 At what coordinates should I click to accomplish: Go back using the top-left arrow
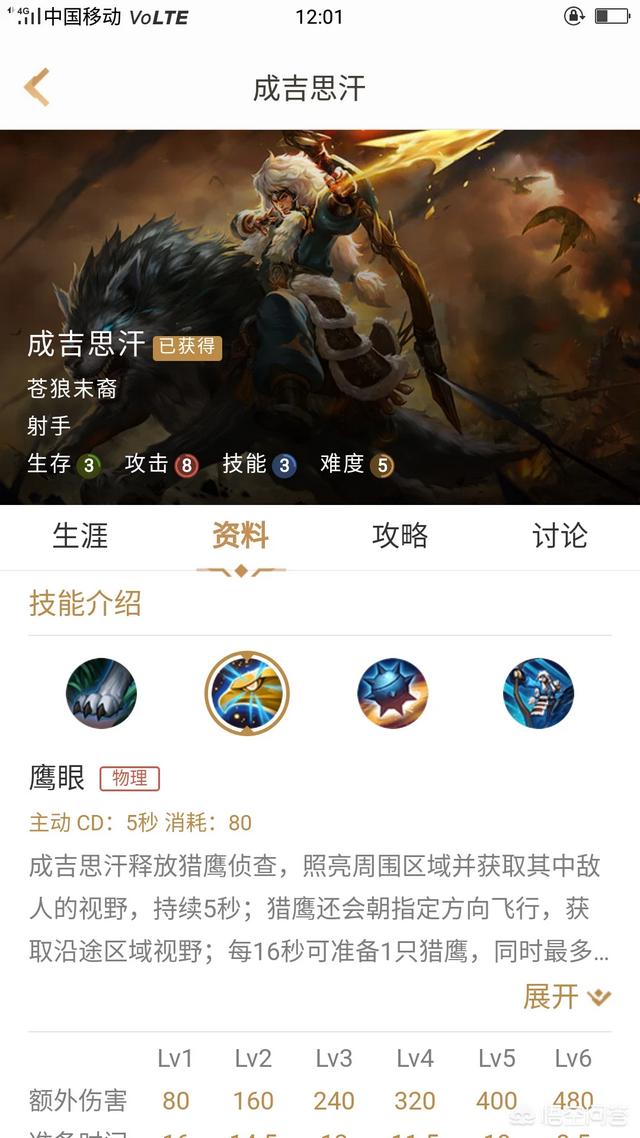coord(37,88)
